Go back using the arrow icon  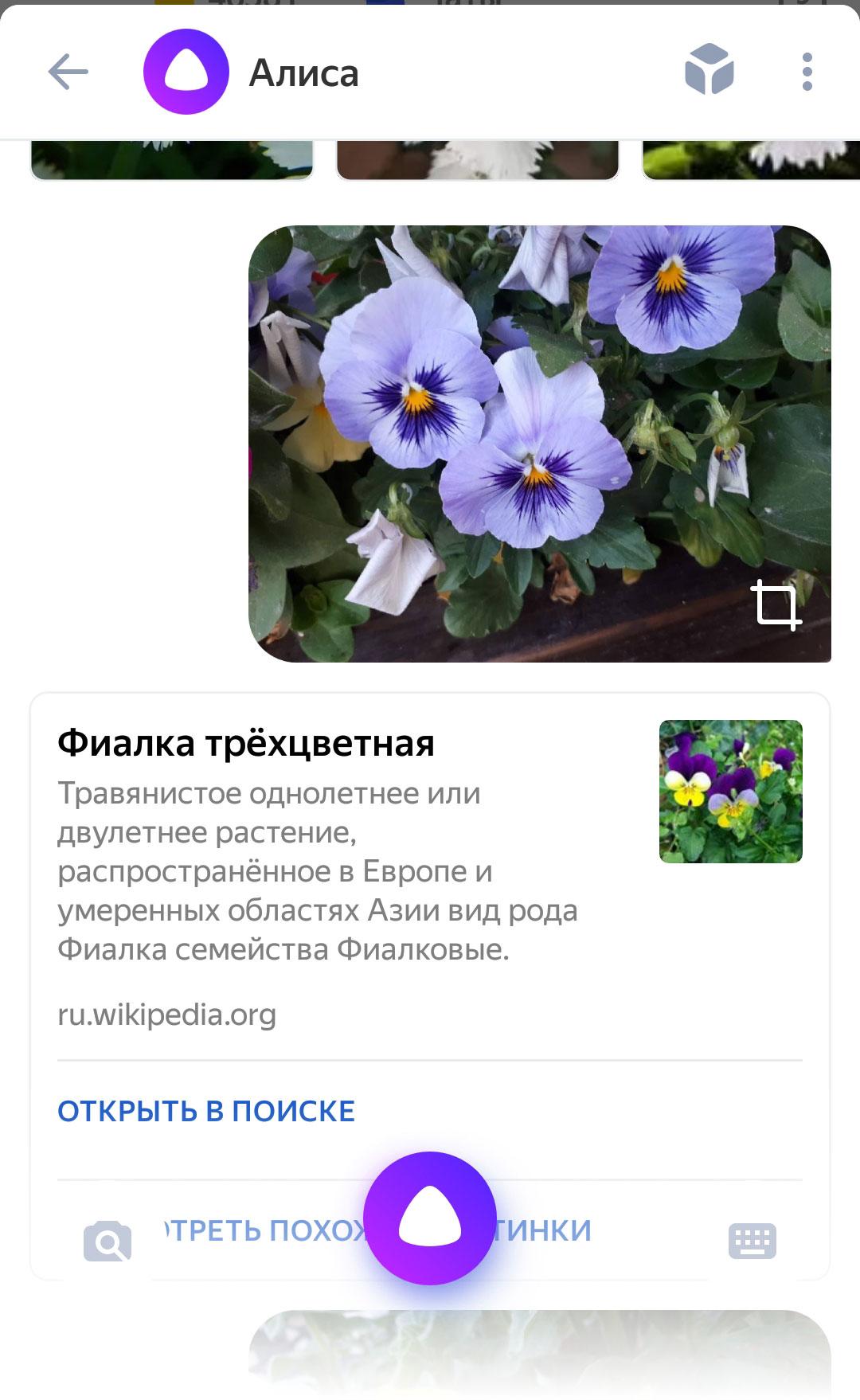pyautogui.click(x=68, y=73)
